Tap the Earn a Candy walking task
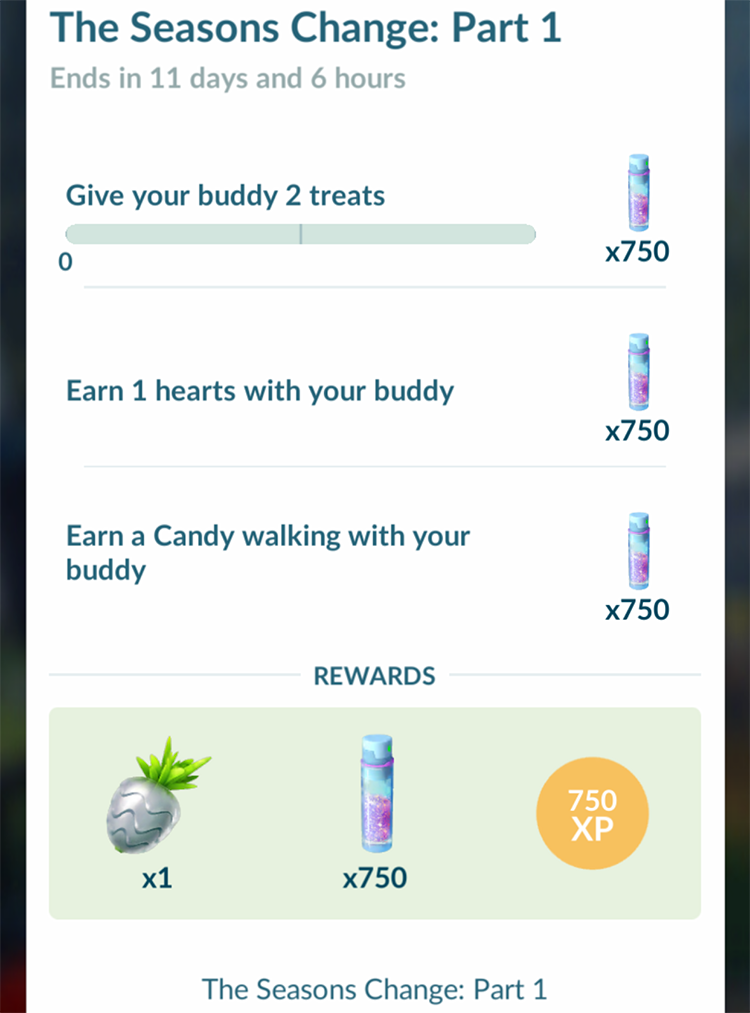The width and height of the screenshot is (750, 1013). 267,552
